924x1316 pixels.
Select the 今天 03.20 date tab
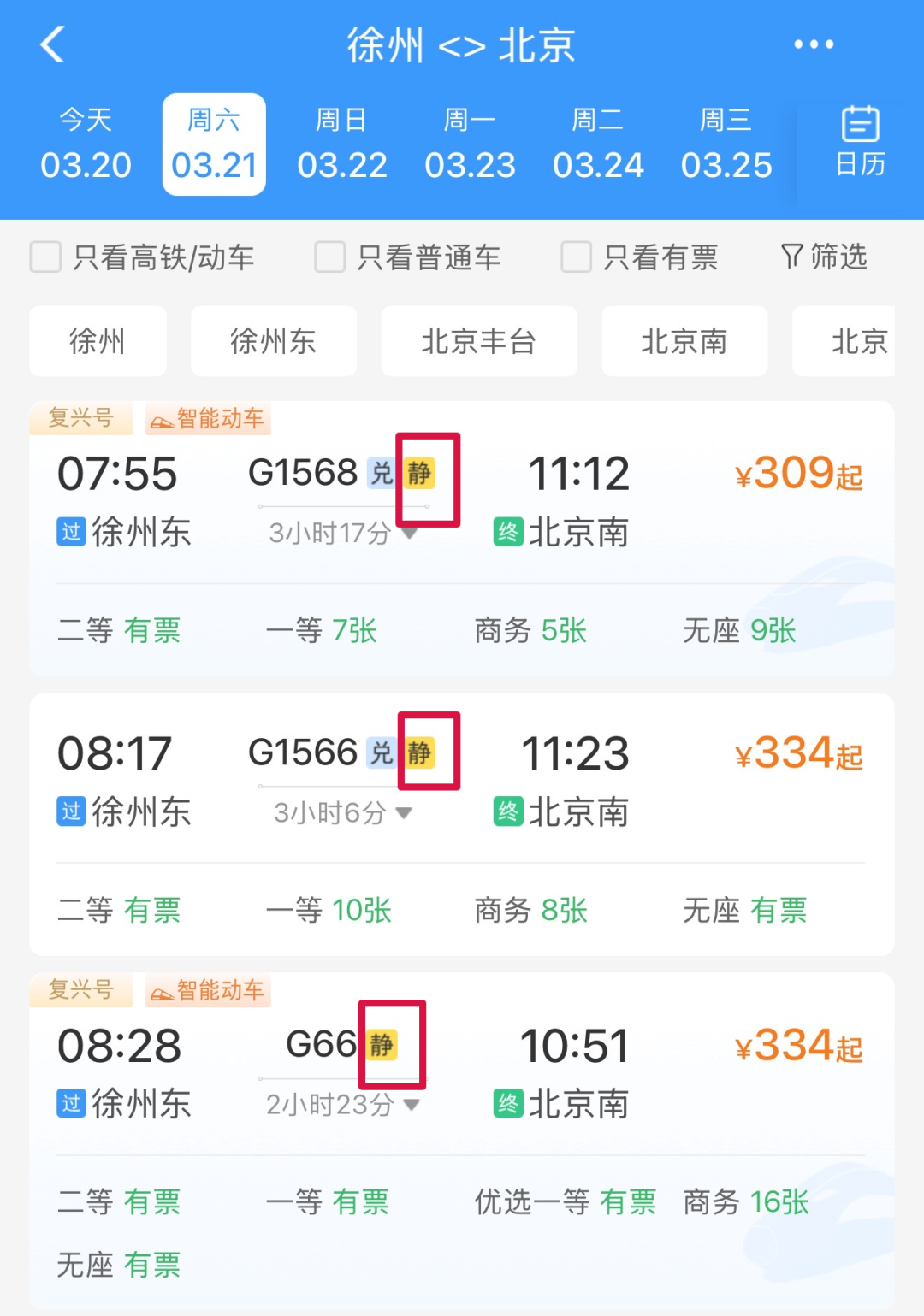coord(86,145)
